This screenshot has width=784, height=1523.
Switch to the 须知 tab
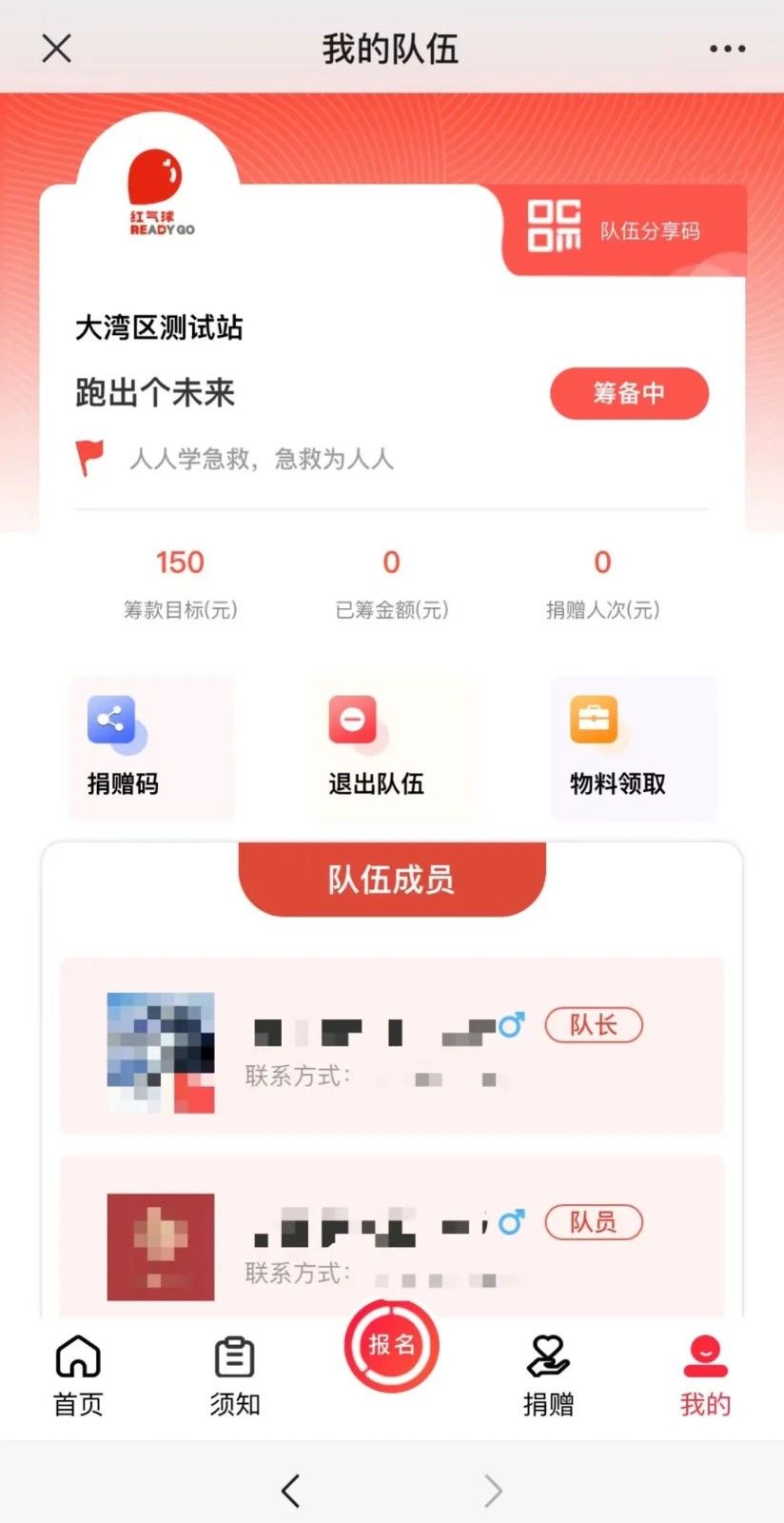coord(235,1375)
